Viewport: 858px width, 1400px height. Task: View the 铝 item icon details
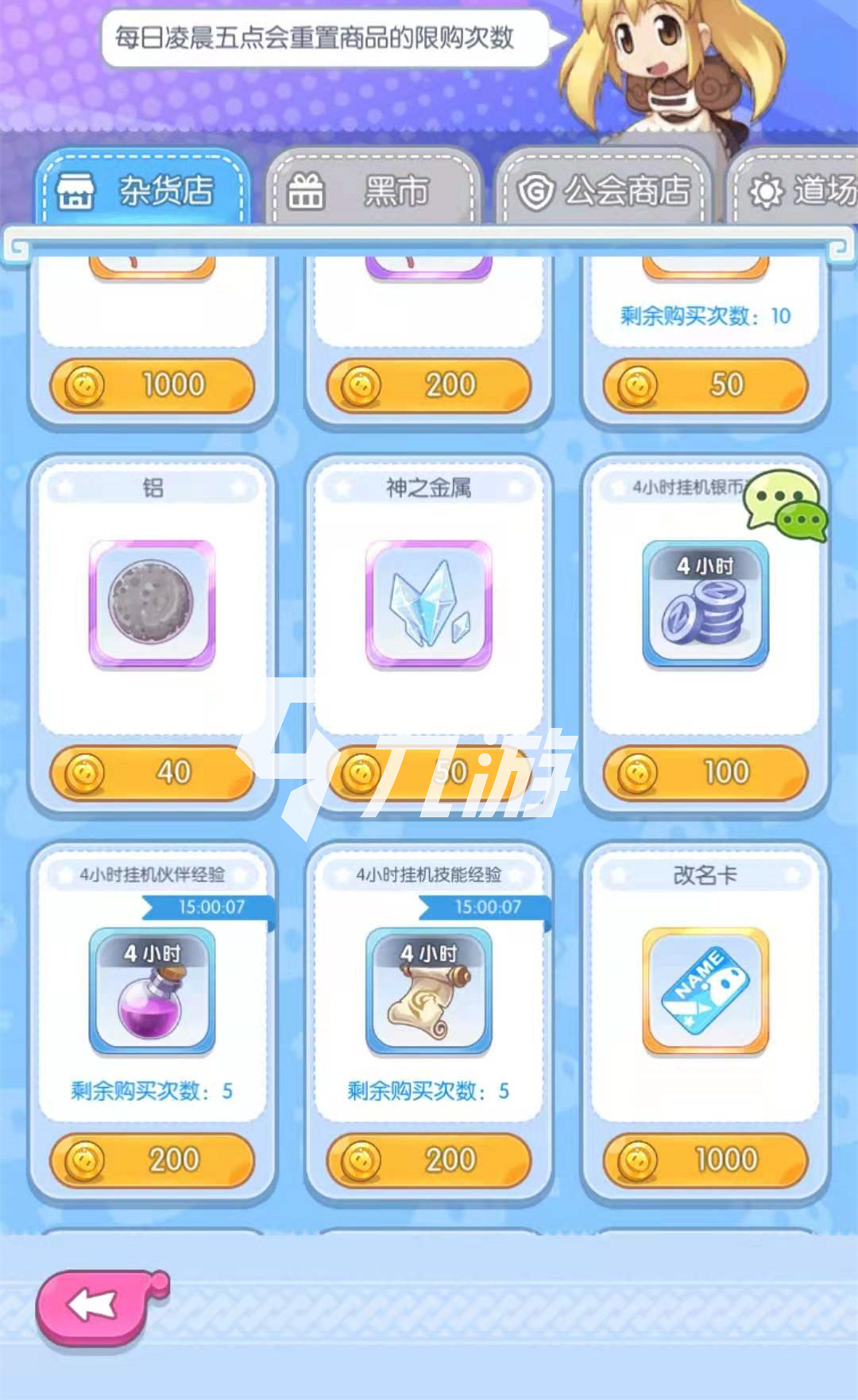point(152,604)
